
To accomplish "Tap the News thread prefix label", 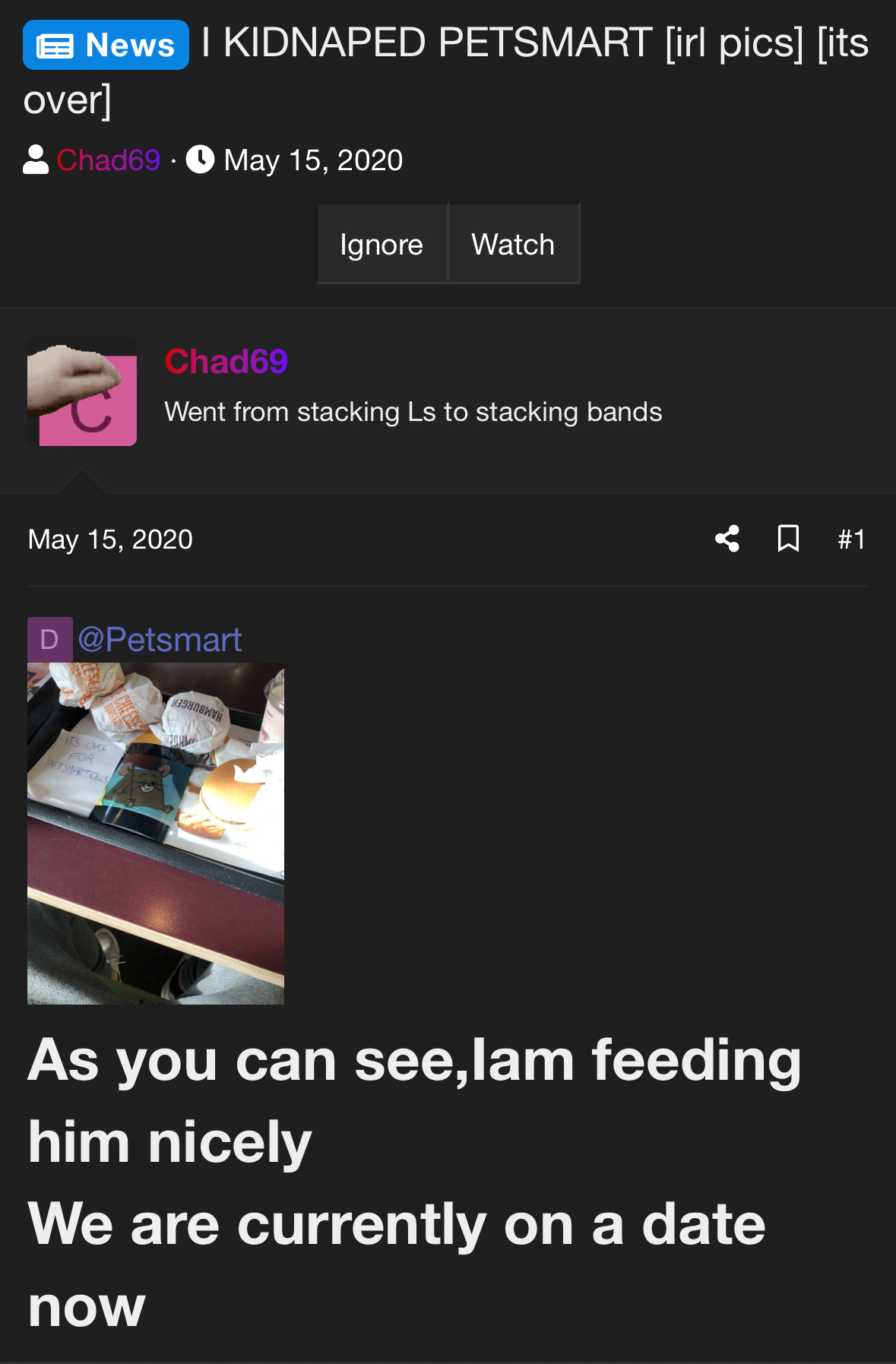I will point(106,45).
